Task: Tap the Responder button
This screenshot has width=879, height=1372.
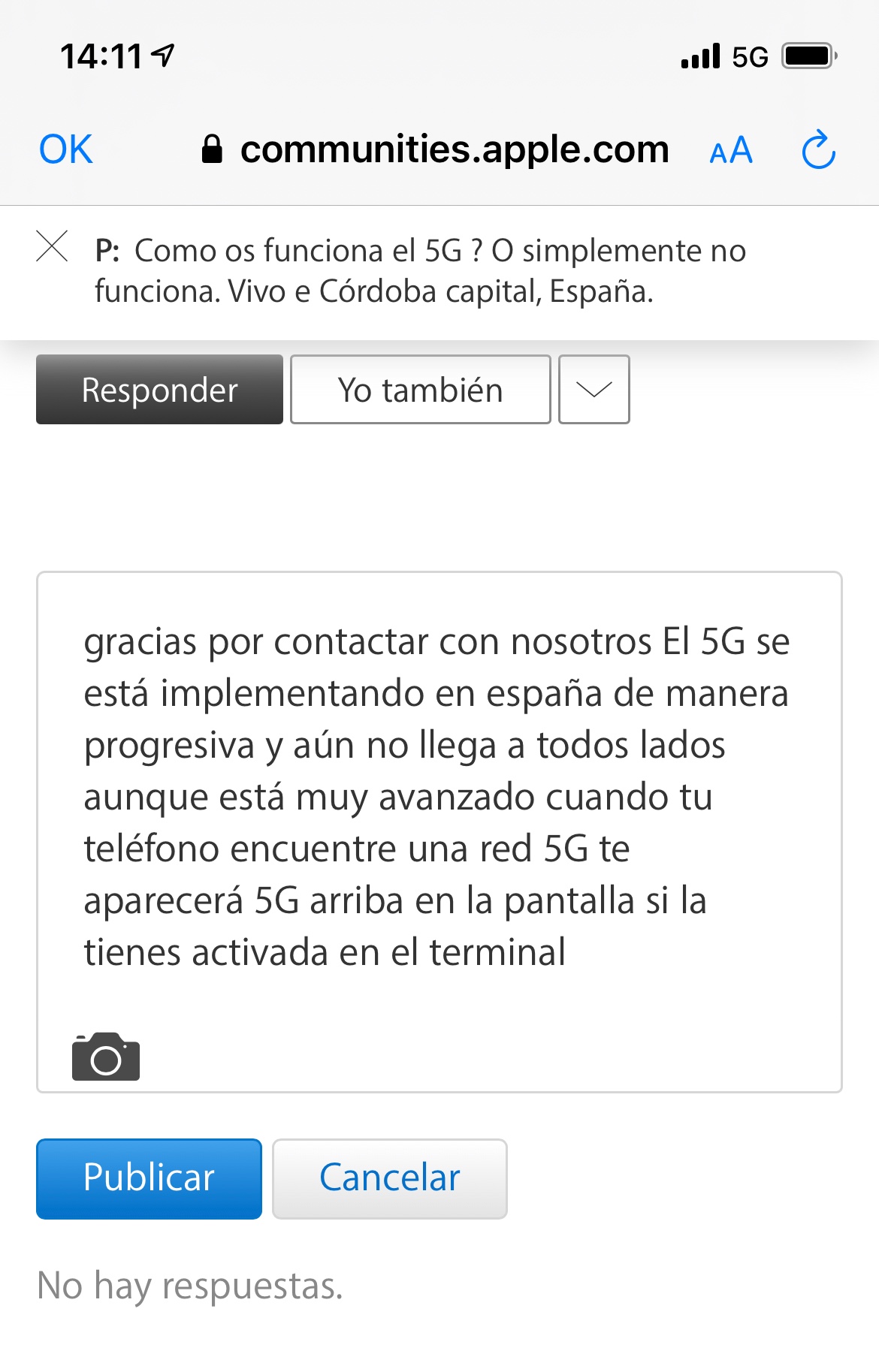Action: pyautogui.click(x=159, y=390)
